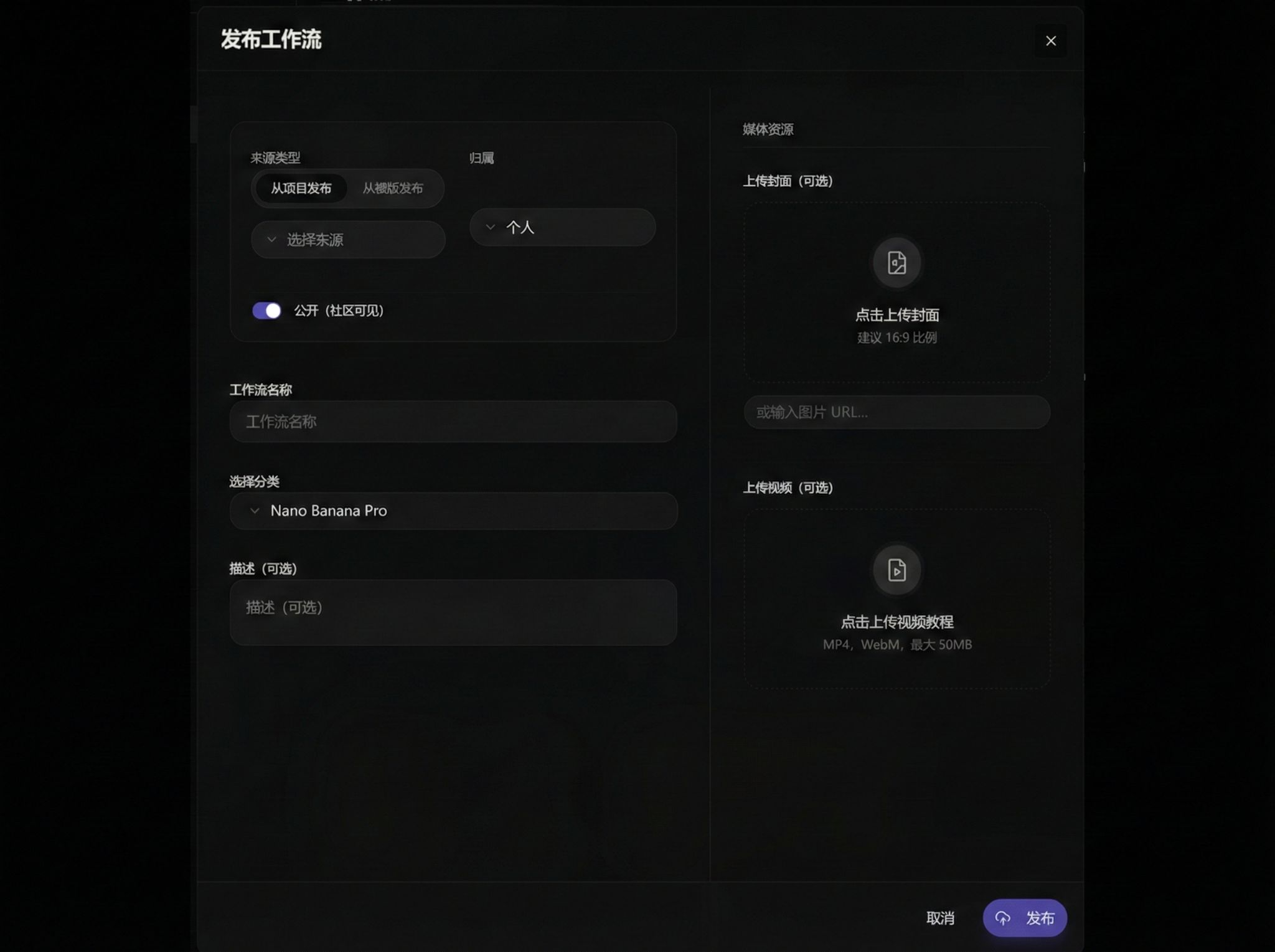Screen dimensions: 1275x952
Task: Focus the 或输入图片 URL field
Action: tap(896, 412)
